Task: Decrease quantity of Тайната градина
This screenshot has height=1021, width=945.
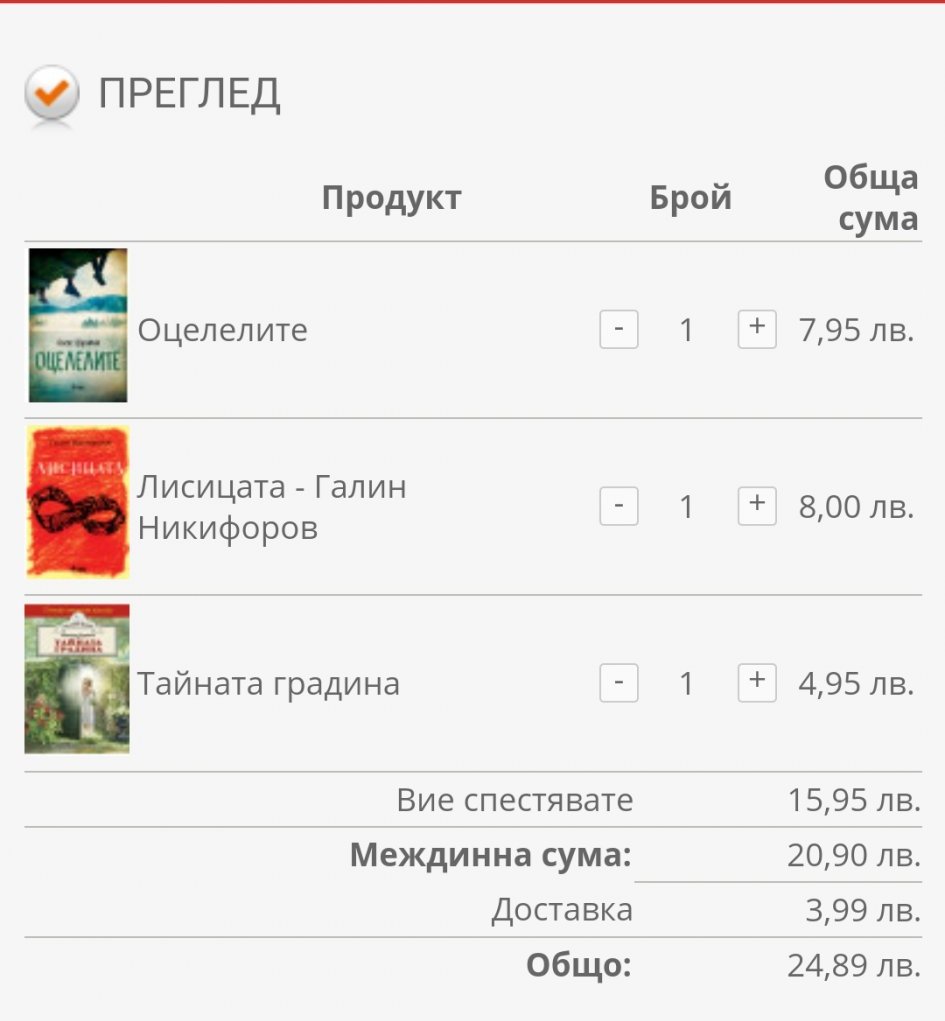Action: [x=619, y=683]
